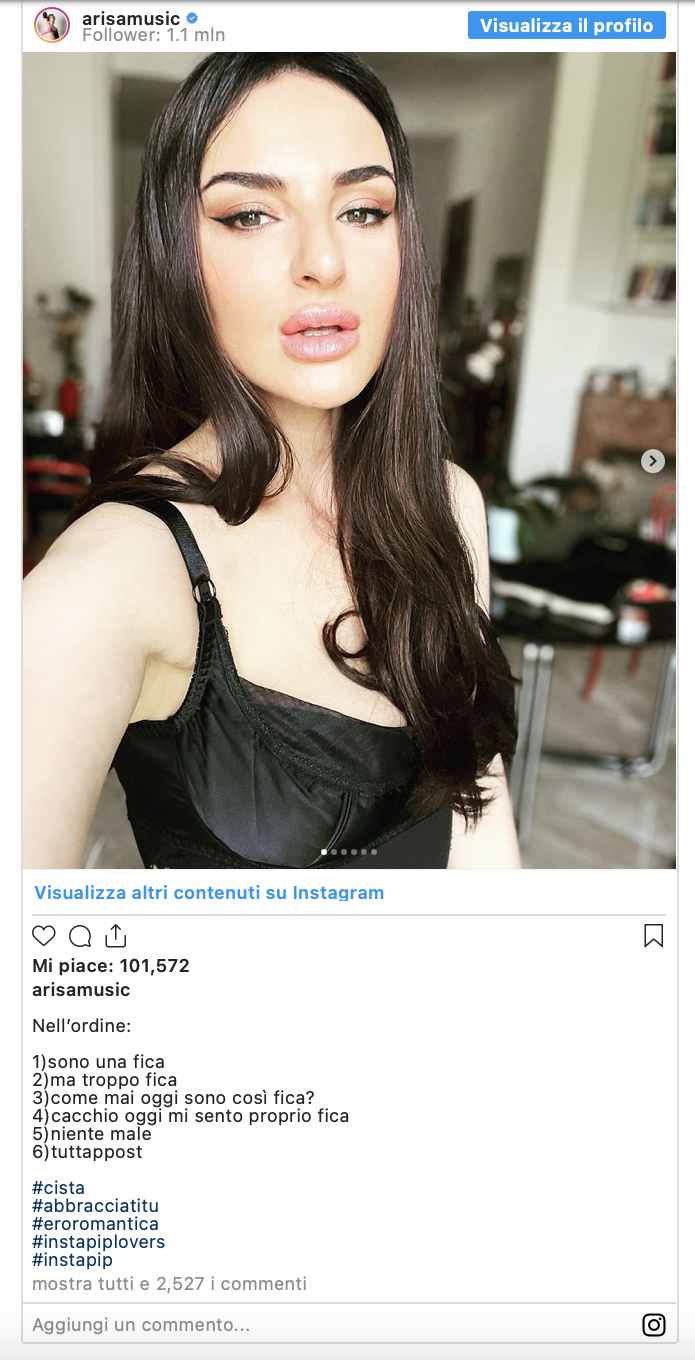Open the Instagram logo icon
695x1360 pixels.
[653, 1325]
